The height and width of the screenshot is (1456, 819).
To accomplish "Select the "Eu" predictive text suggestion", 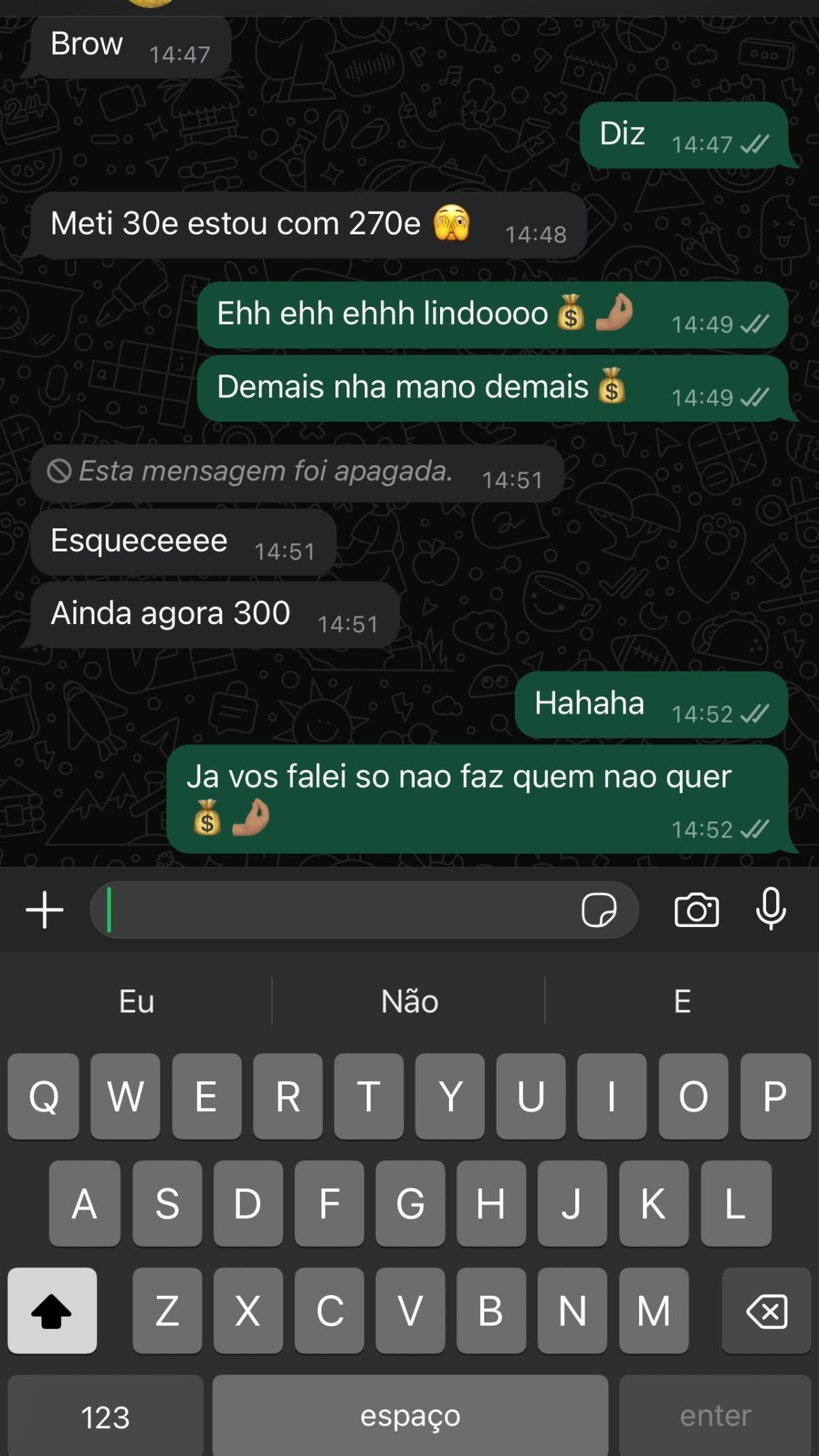I will pyautogui.click(x=135, y=1001).
